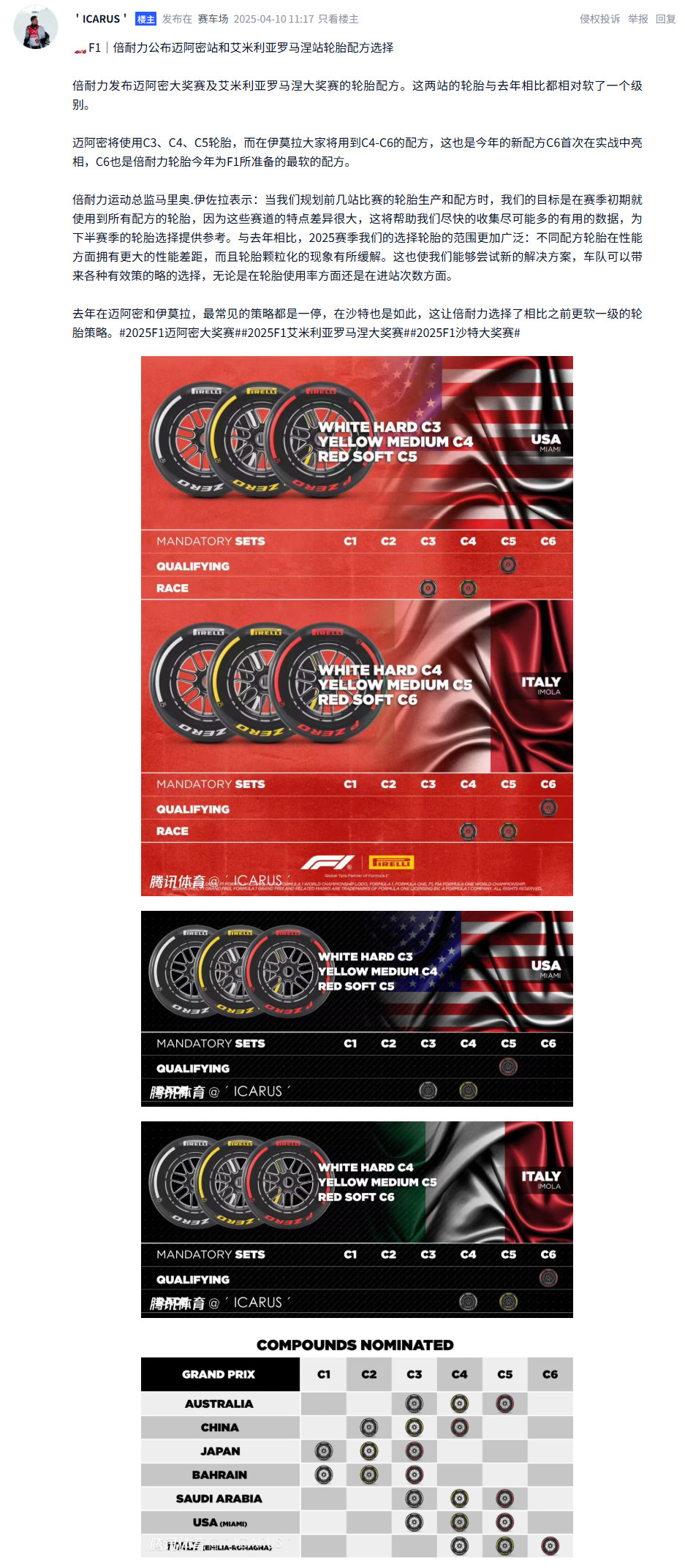Tap 侵权投诉 to report infringement
Screen dimensions: 685x1568
(x=599, y=19)
